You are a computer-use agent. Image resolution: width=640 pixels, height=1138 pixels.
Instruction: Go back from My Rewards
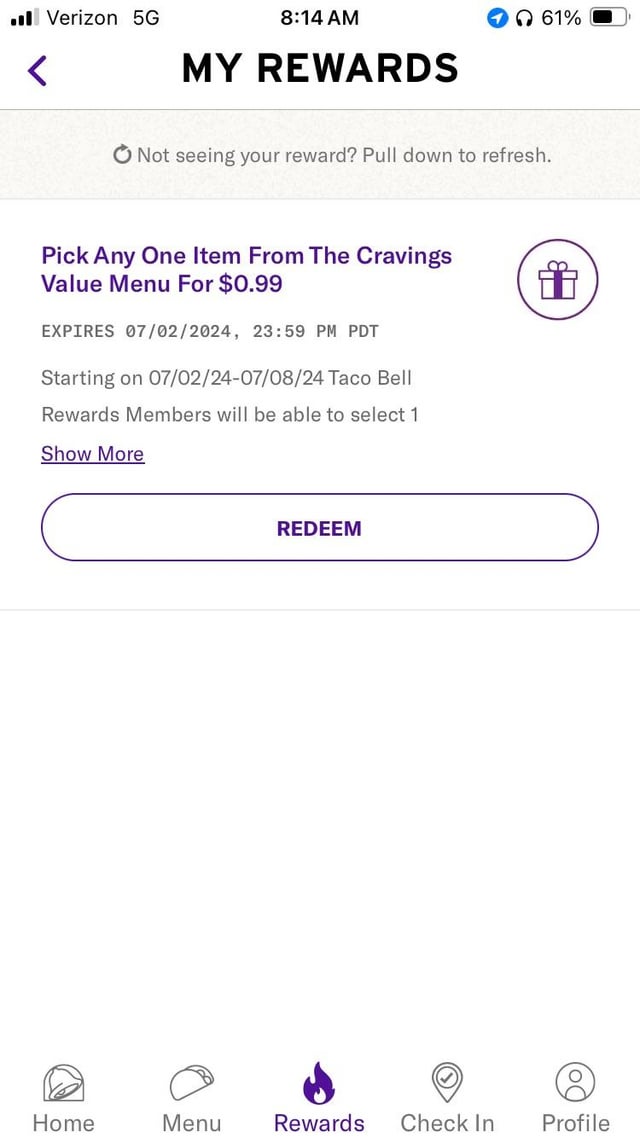click(38, 70)
